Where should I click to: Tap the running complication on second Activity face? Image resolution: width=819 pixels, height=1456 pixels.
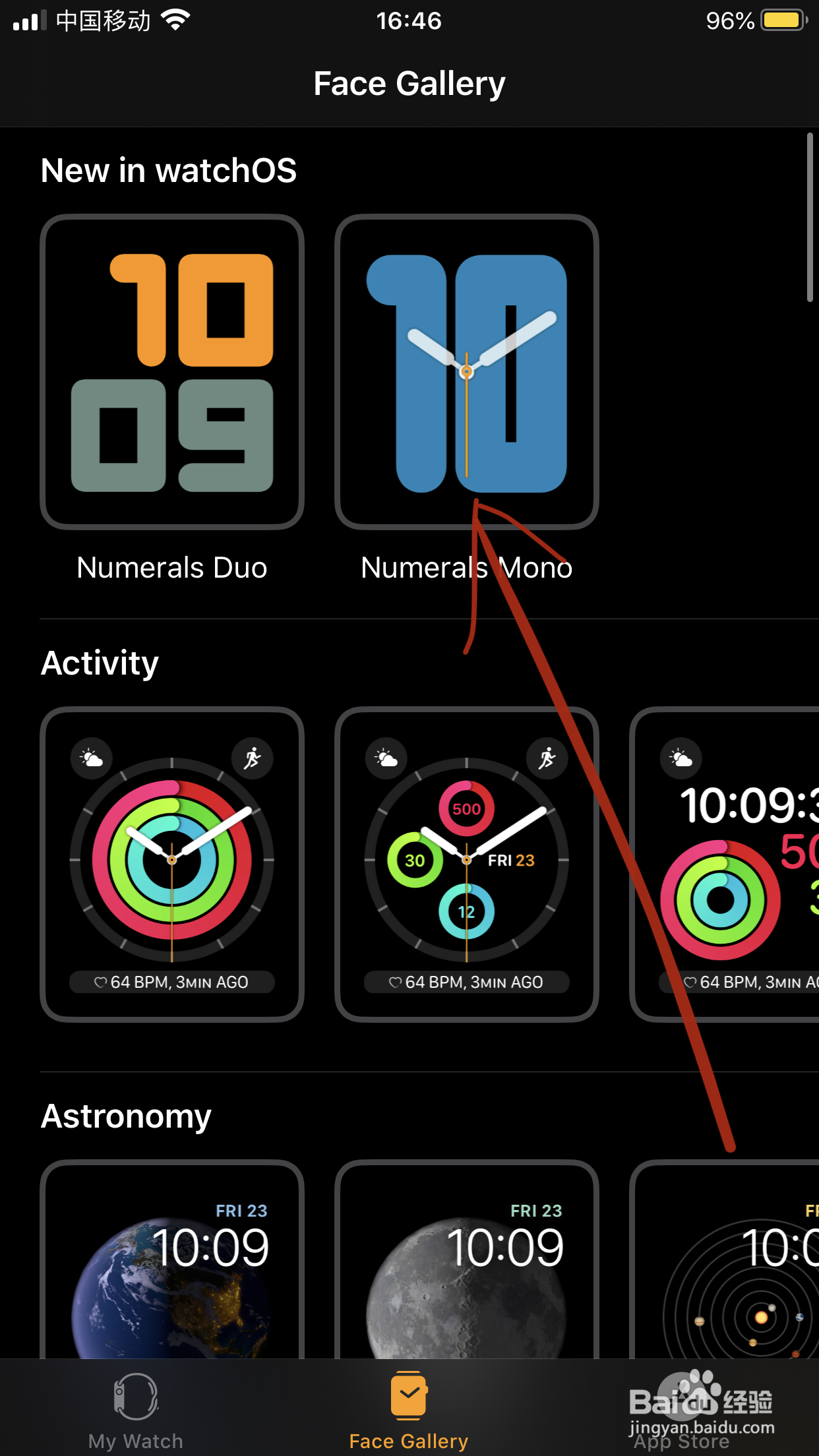point(547,758)
